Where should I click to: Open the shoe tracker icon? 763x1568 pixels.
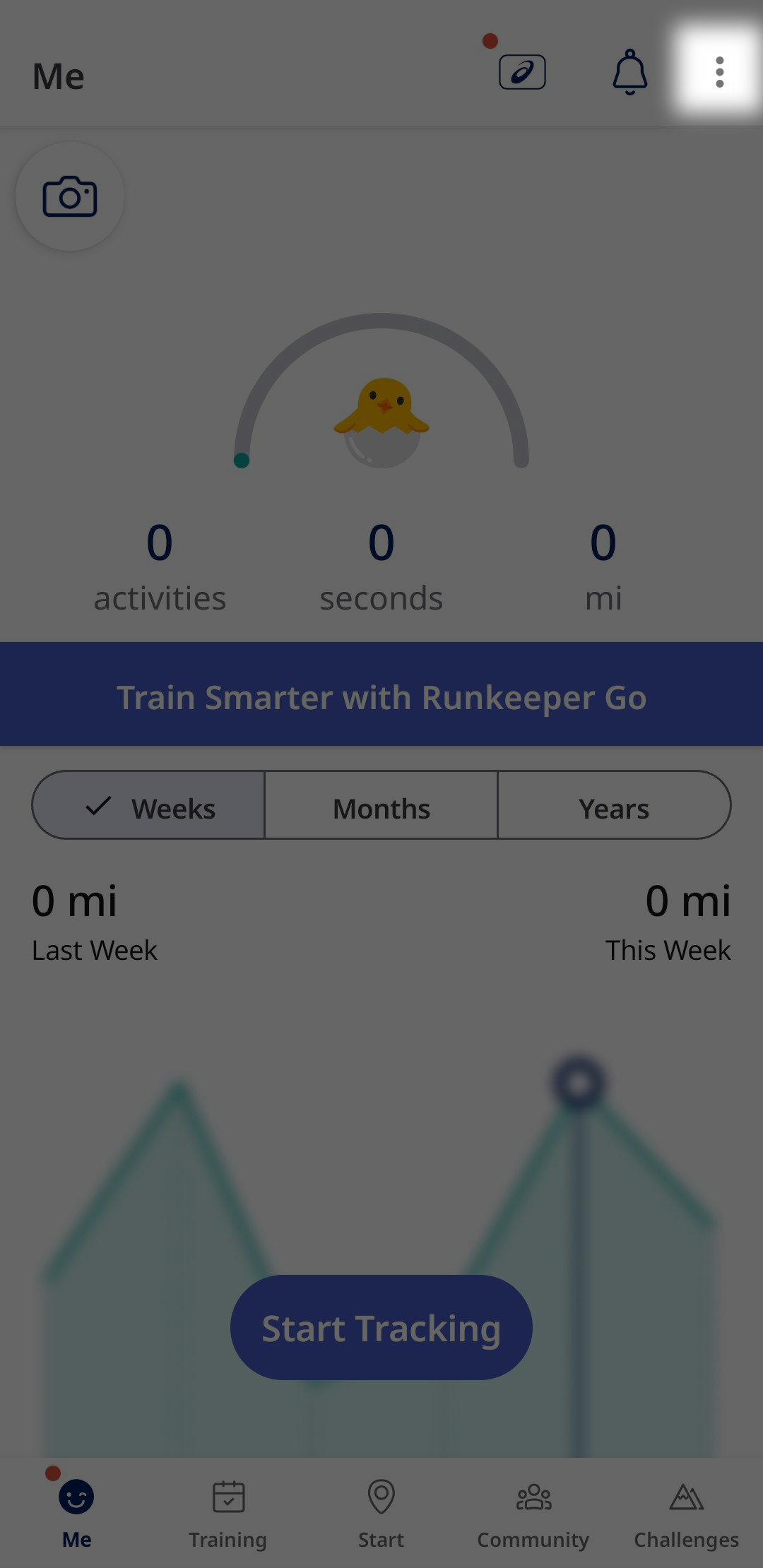(522, 72)
